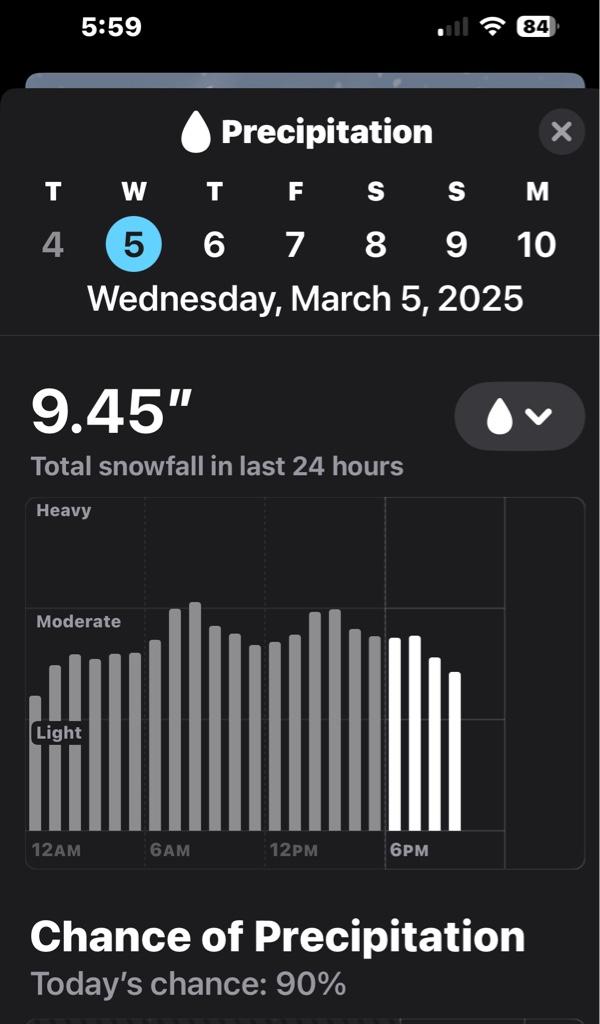Select Wednesday the 5th
This screenshot has width=600, height=1024.
pyautogui.click(x=134, y=244)
